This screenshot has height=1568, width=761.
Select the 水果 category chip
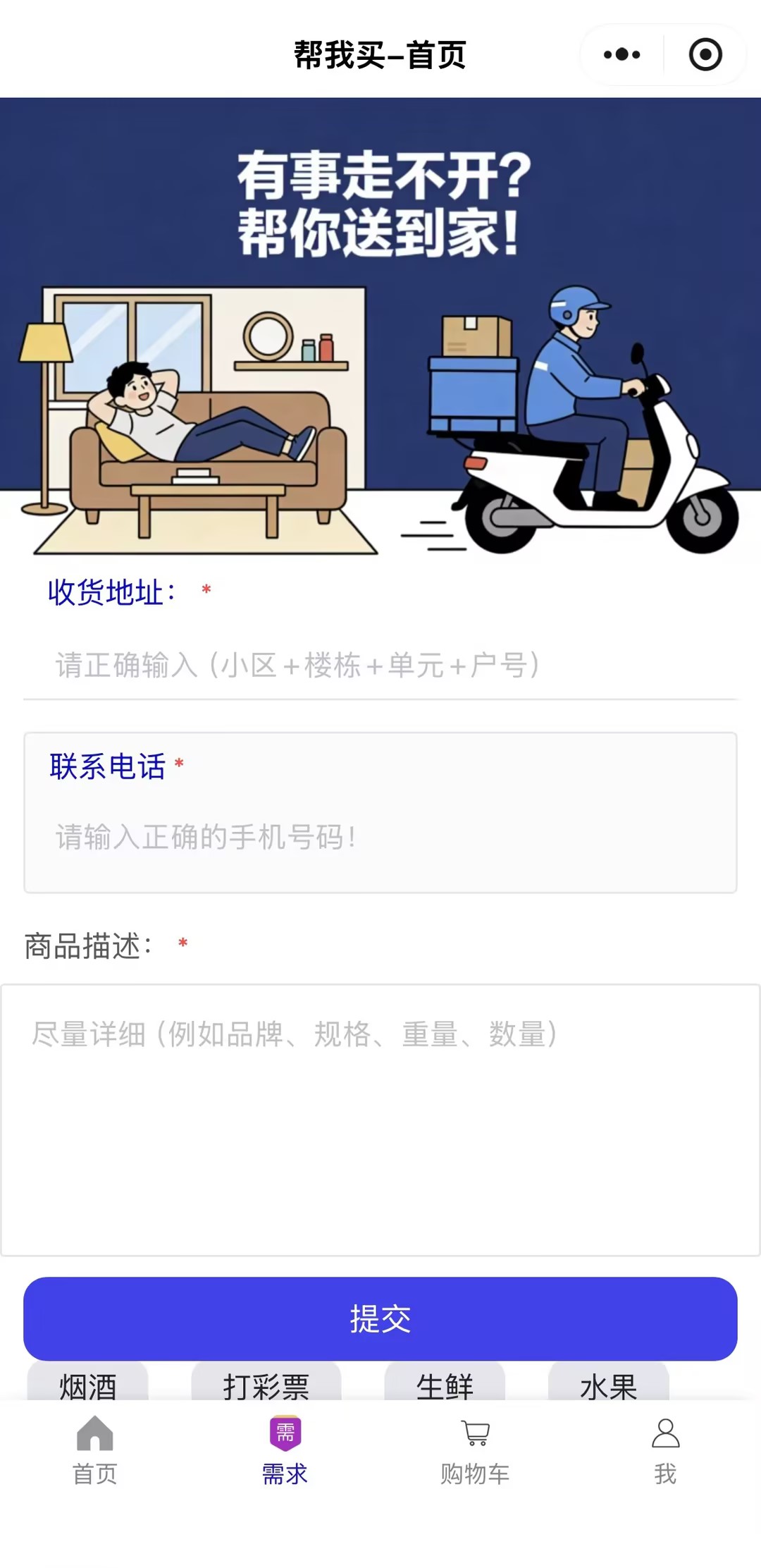click(609, 1383)
